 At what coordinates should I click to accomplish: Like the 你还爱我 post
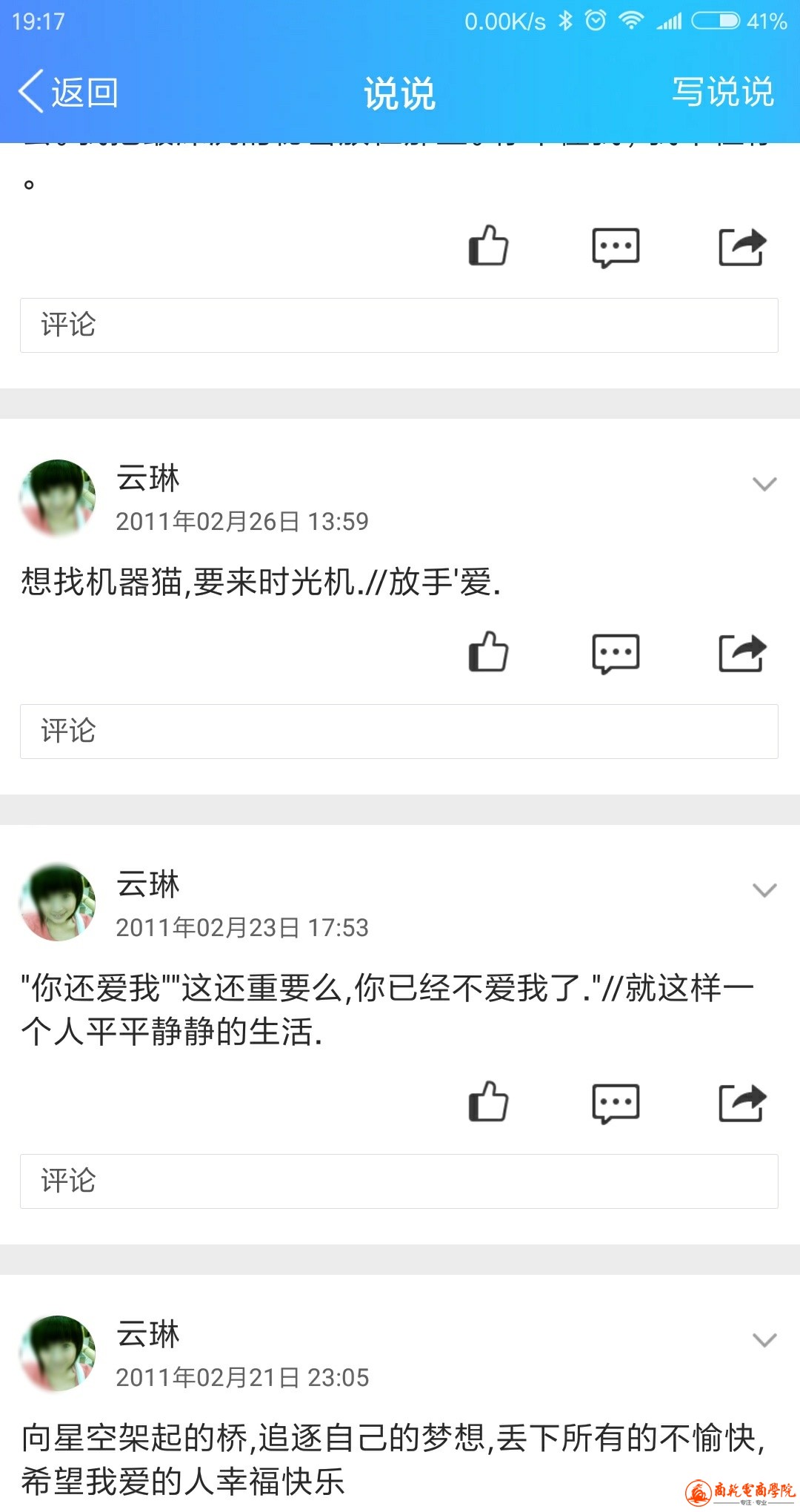click(489, 1102)
